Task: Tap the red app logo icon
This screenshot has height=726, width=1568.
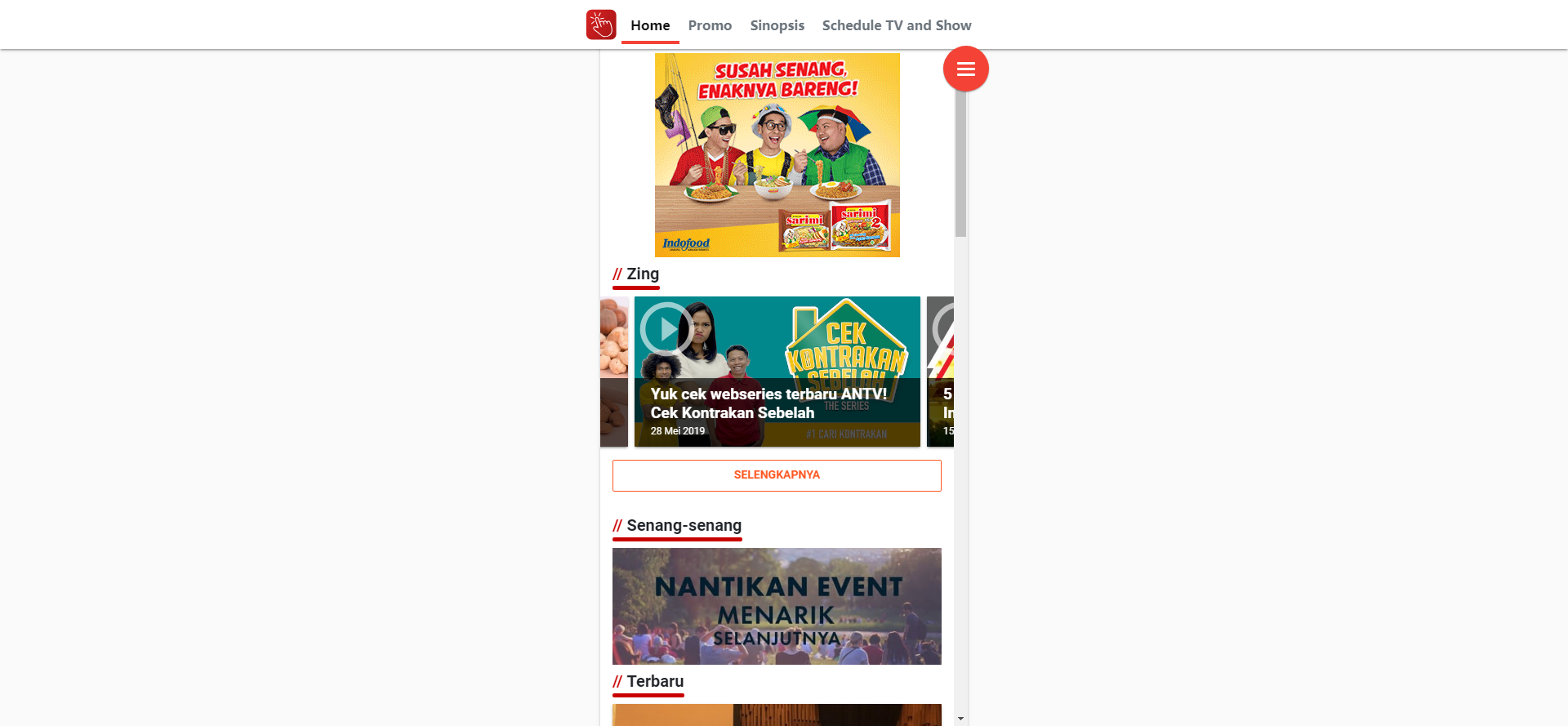Action: tap(601, 24)
